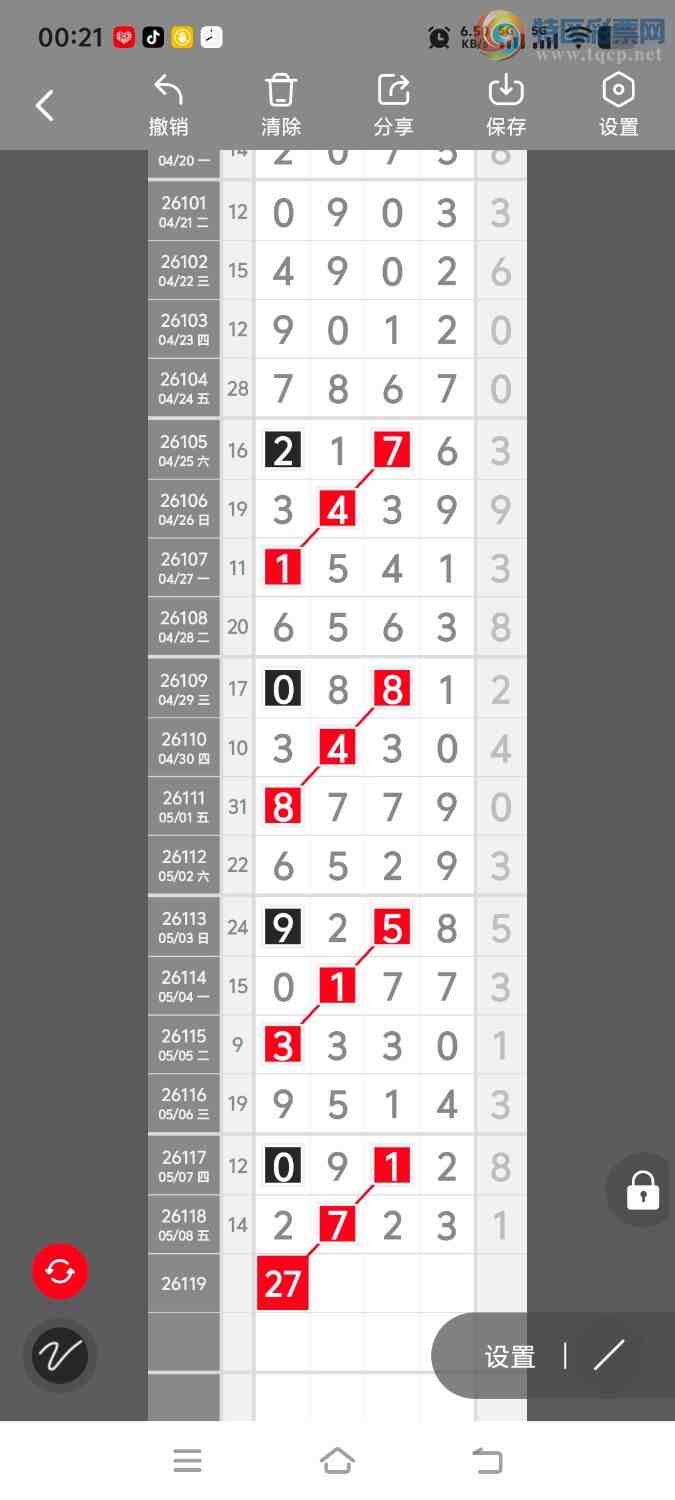Open recent apps from the navigation bar
The height and width of the screenshot is (1500, 675).
[x=187, y=1461]
